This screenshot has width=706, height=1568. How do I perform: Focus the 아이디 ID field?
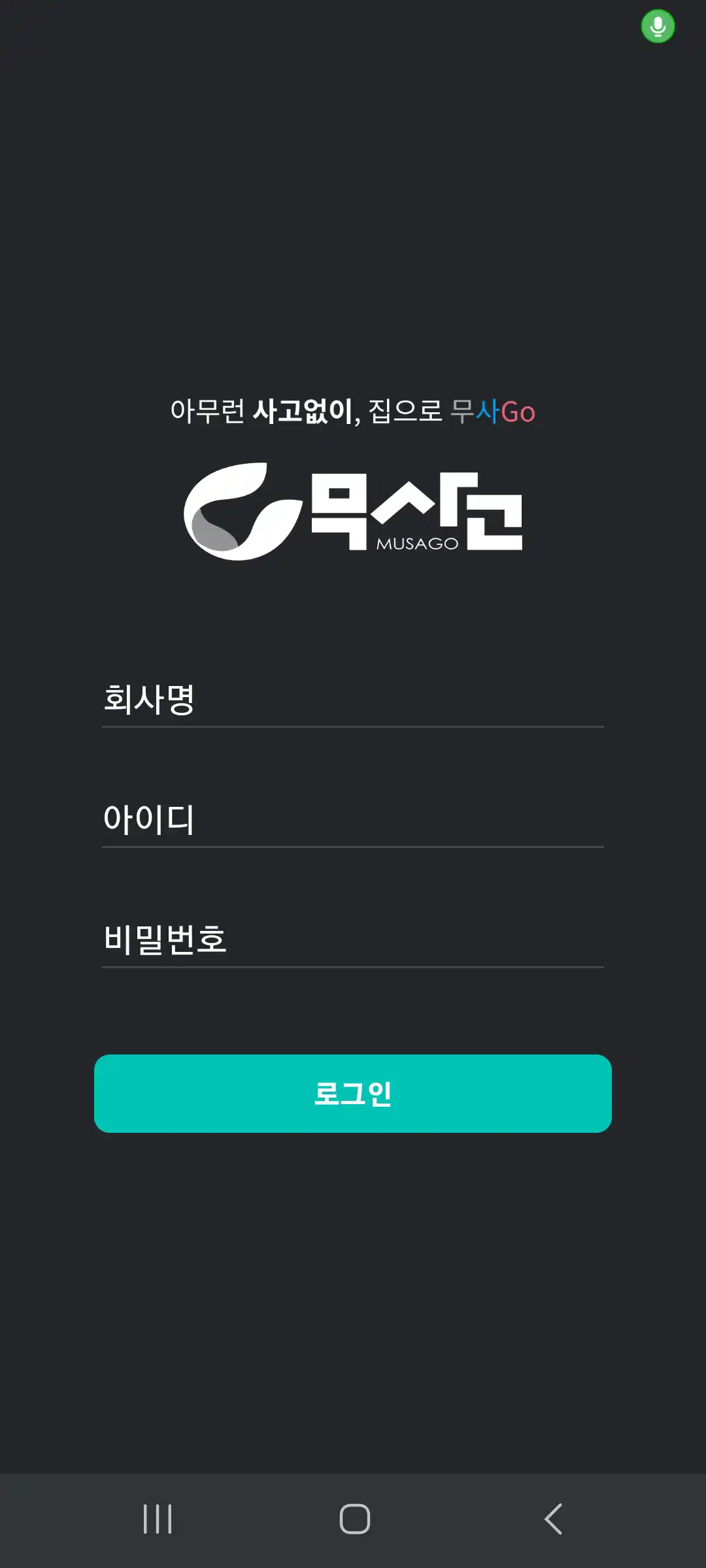point(353,820)
